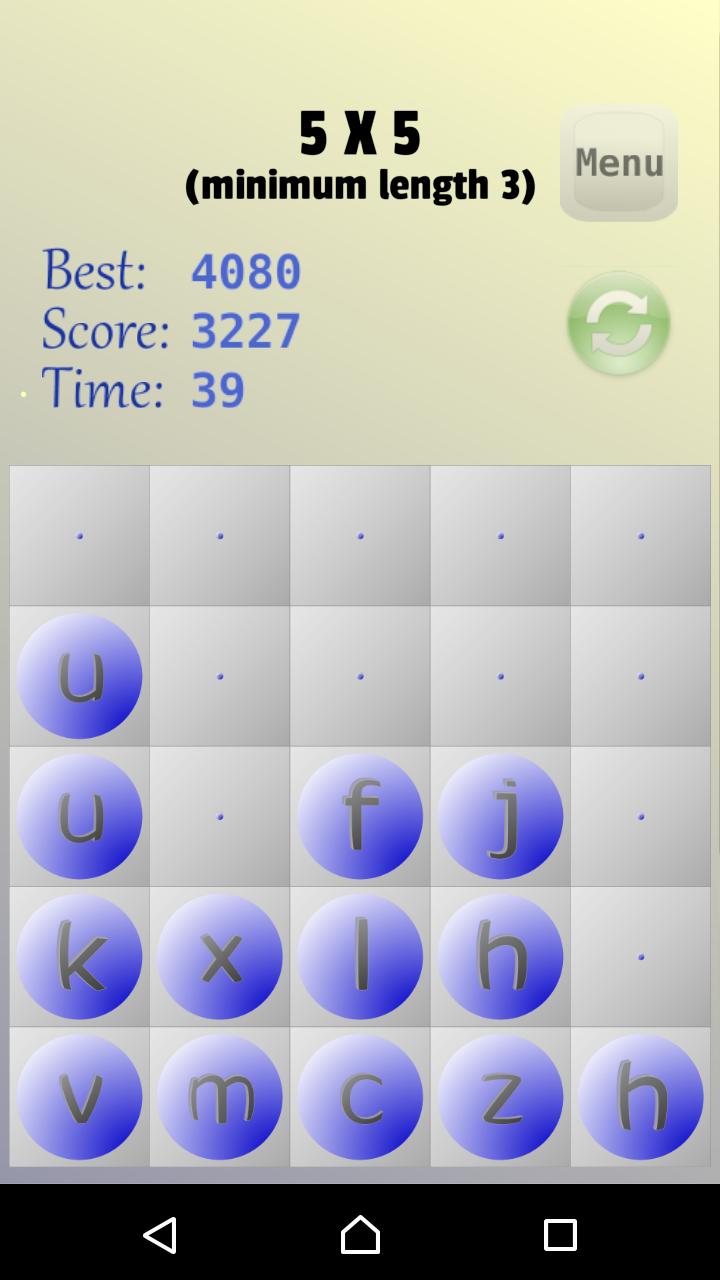
Task: Tap the h tile in the fourth row
Action: coord(500,956)
